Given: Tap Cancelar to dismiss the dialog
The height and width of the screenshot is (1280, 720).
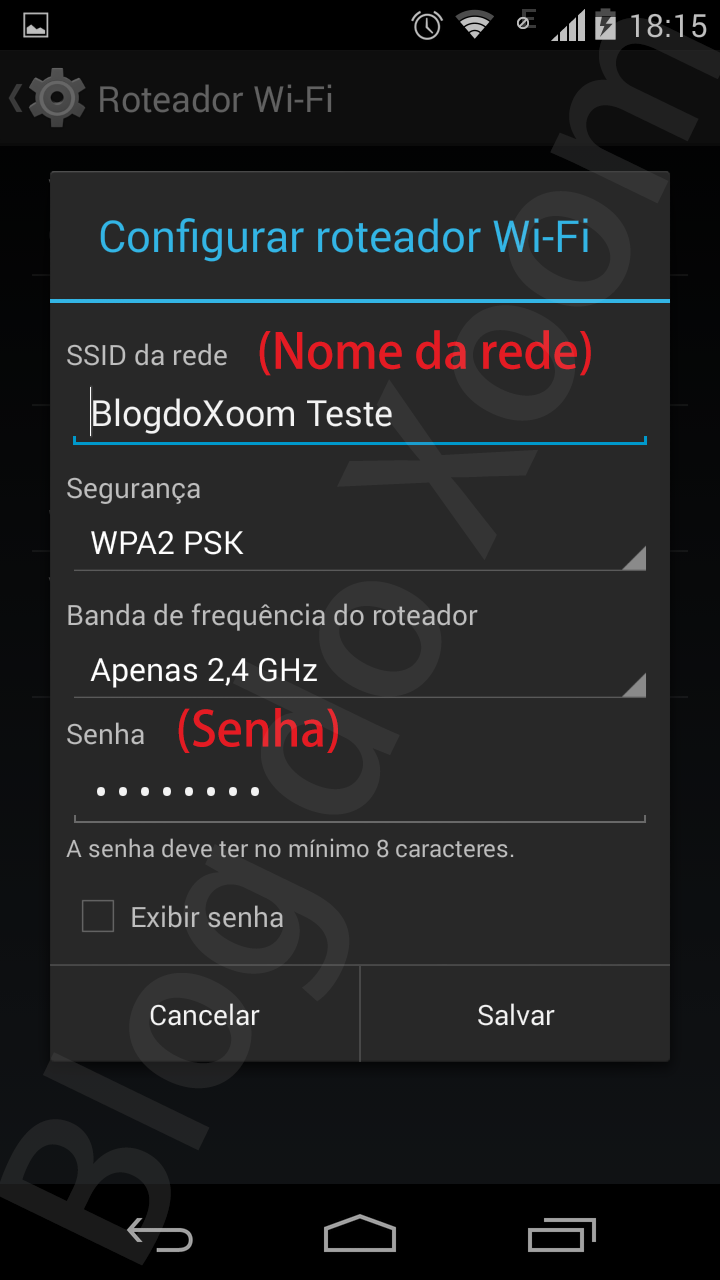Looking at the screenshot, I should pos(205,1015).
